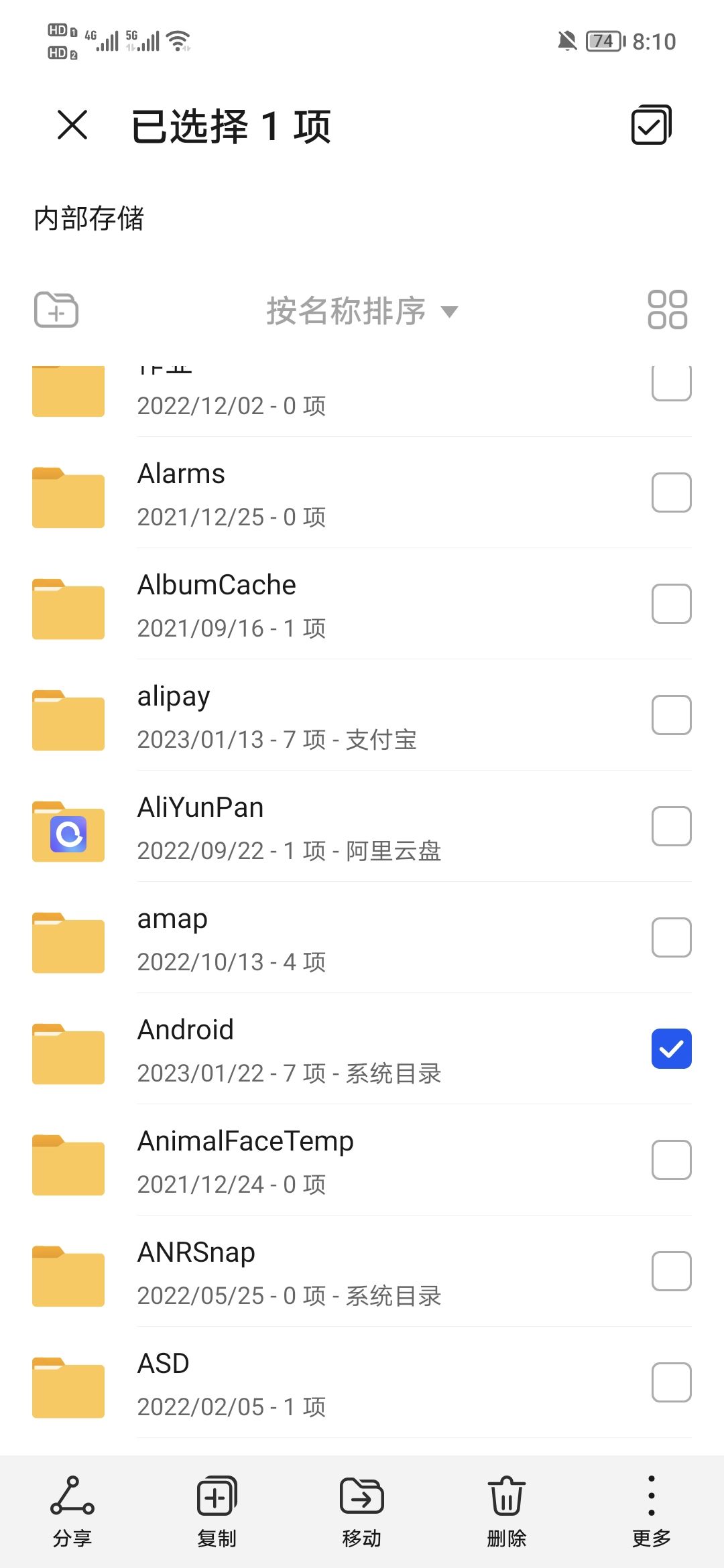The width and height of the screenshot is (724, 1568).
Task: Check the ANRSnap folder checkbox
Action: tap(671, 1272)
